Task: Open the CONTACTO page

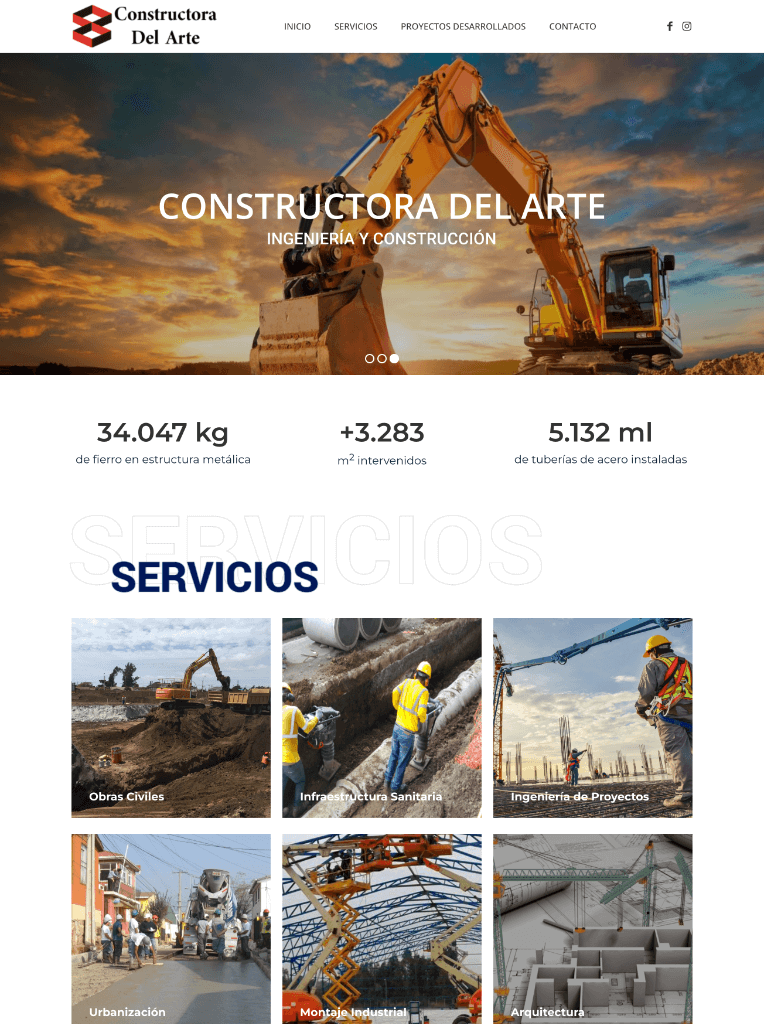Action: [x=572, y=27]
